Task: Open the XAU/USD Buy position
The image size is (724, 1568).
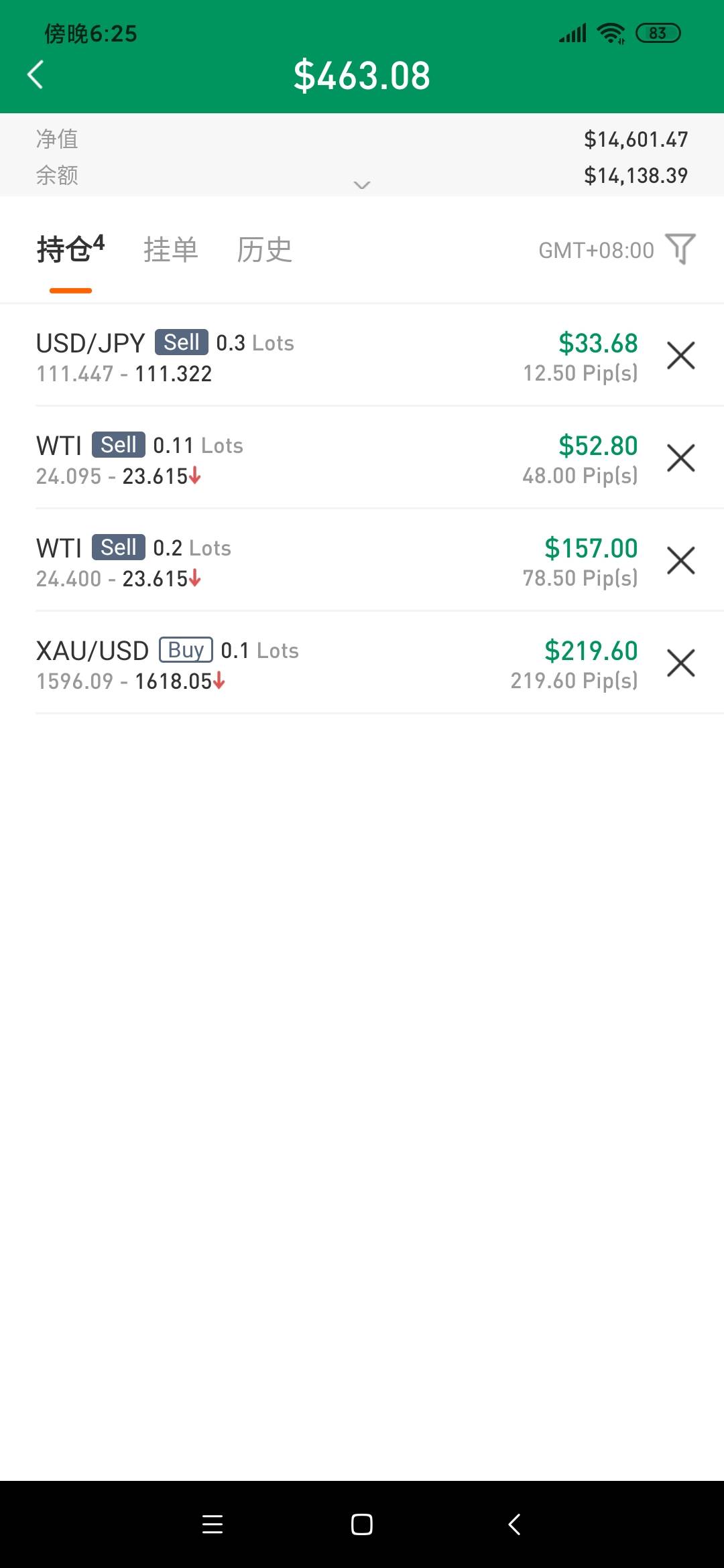Action: pos(268,665)
